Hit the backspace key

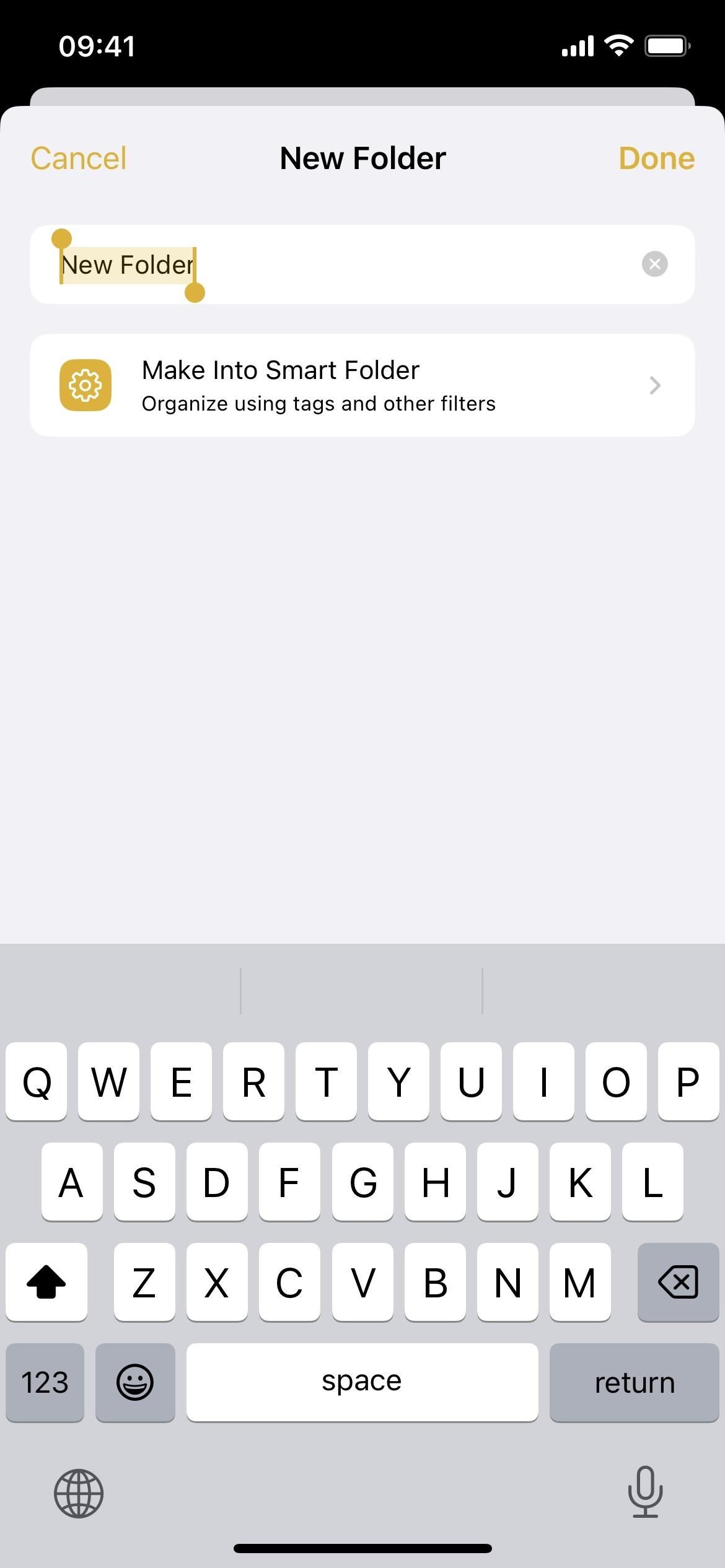click(x=678, y=1282)
